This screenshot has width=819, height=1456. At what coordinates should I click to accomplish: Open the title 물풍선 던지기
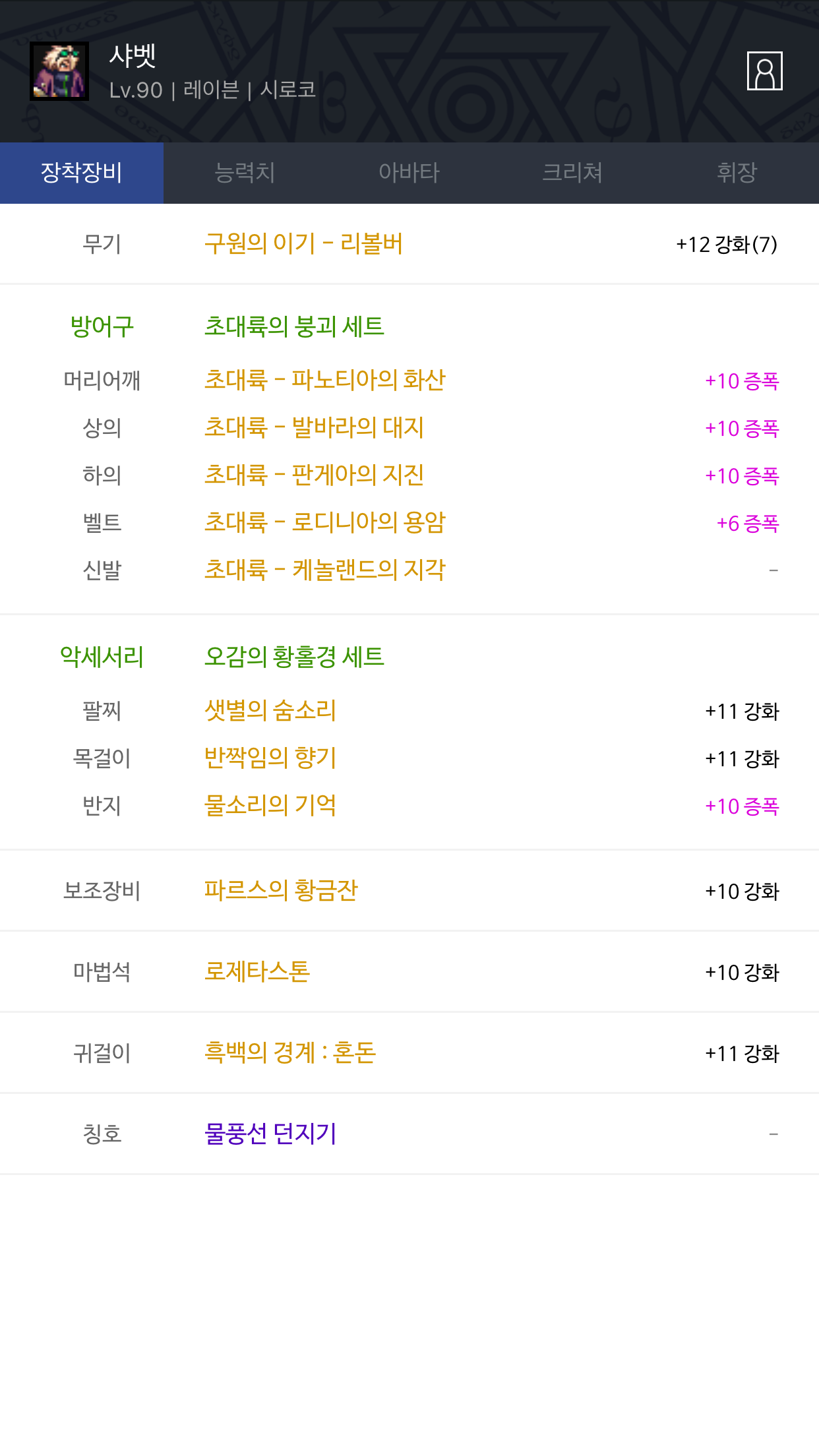click(270, 1134)
